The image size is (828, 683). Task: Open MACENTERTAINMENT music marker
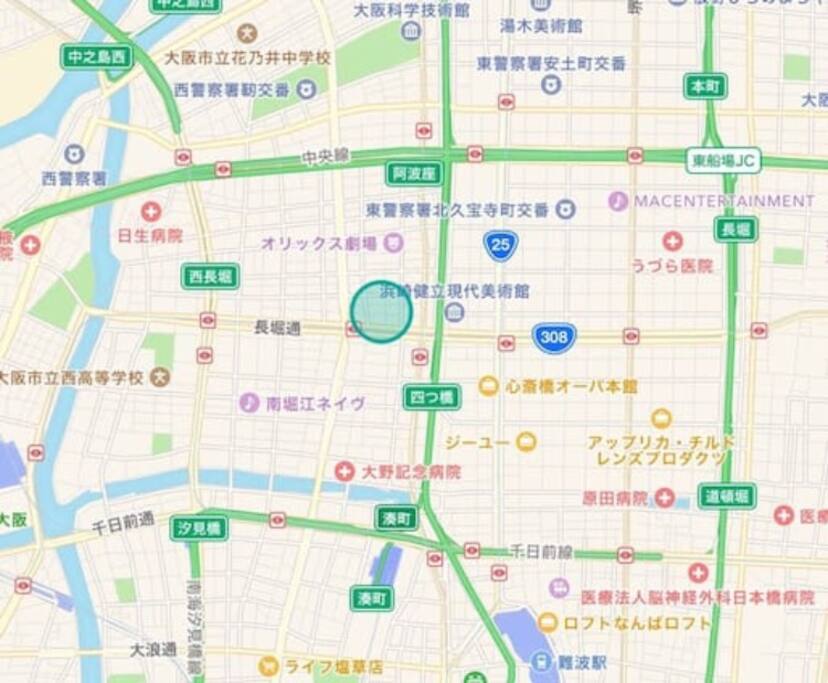pyautogui.click(x=618, y=201)
